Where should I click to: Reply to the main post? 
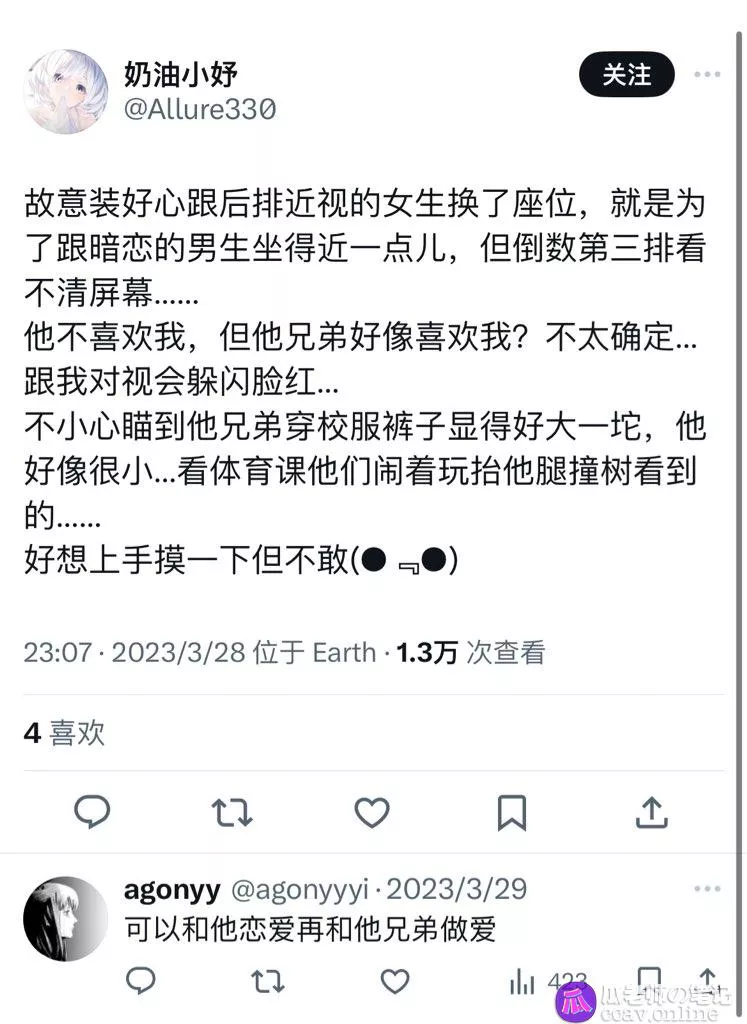click(93, 812)
